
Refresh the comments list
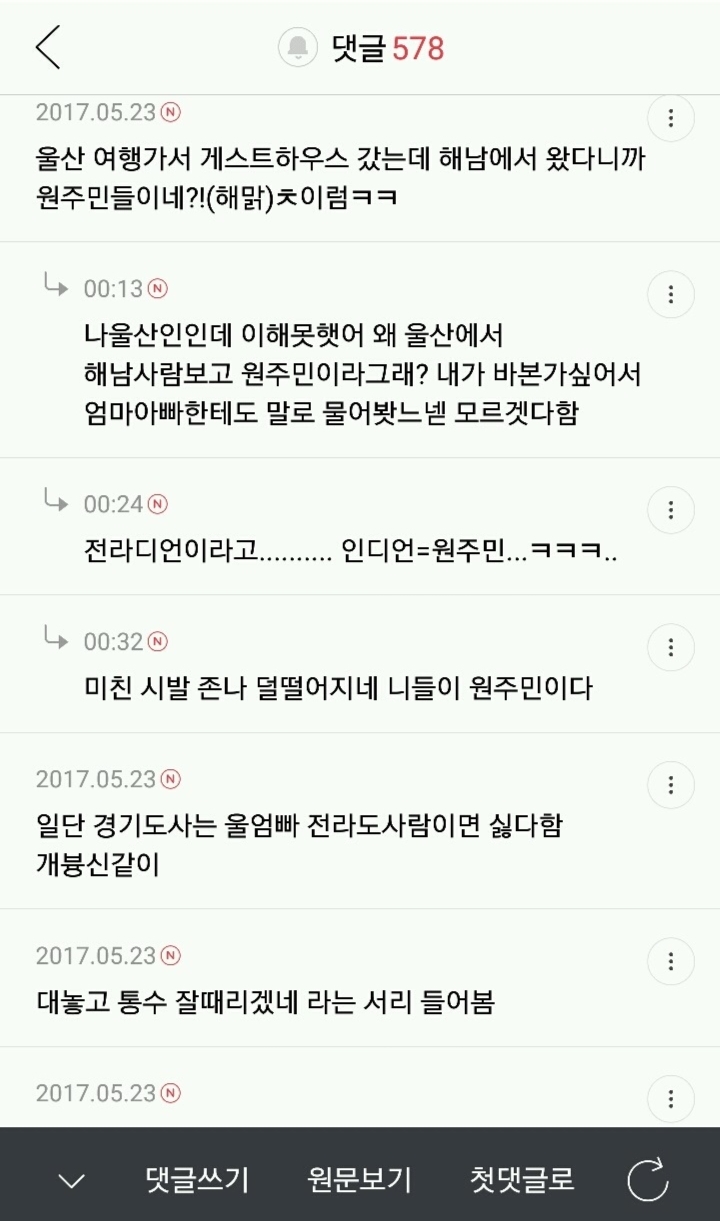(647, 1180)
